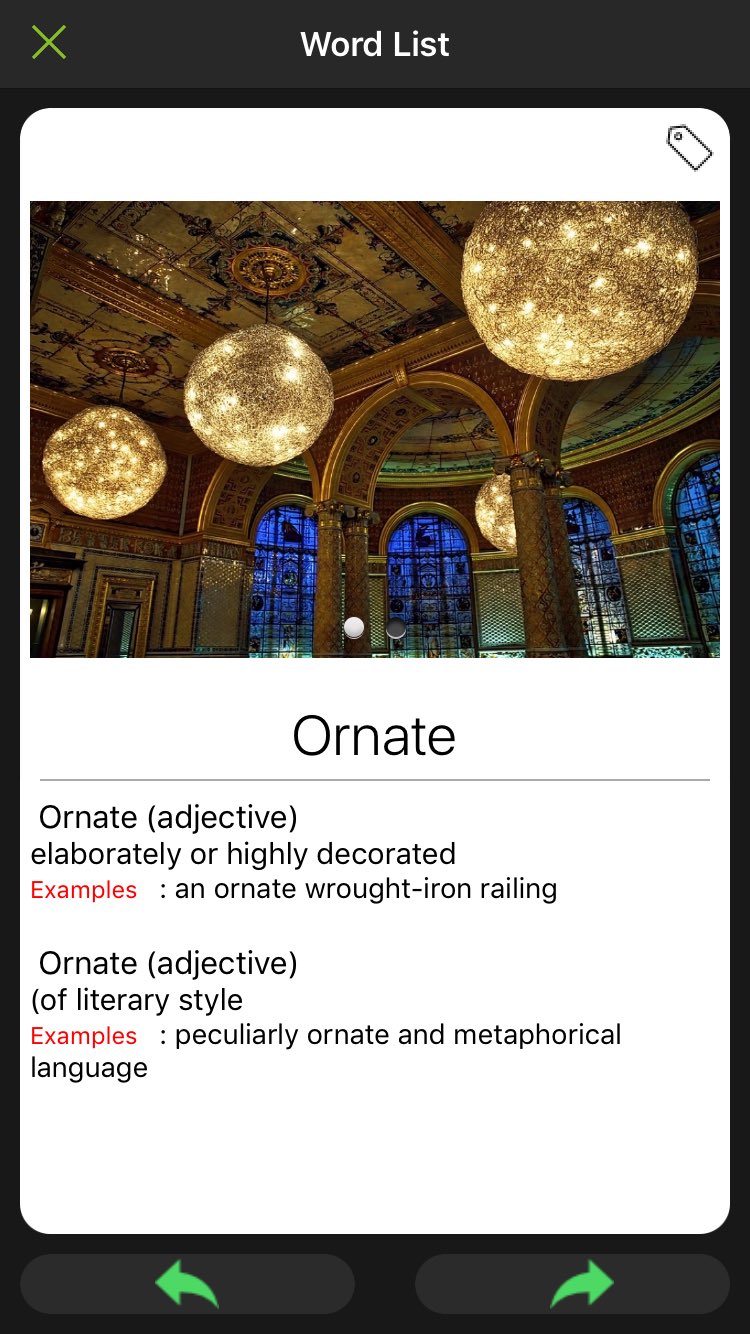Select the second image page dot
This screenshot has height=1334, width=750.
coord(396,628)
